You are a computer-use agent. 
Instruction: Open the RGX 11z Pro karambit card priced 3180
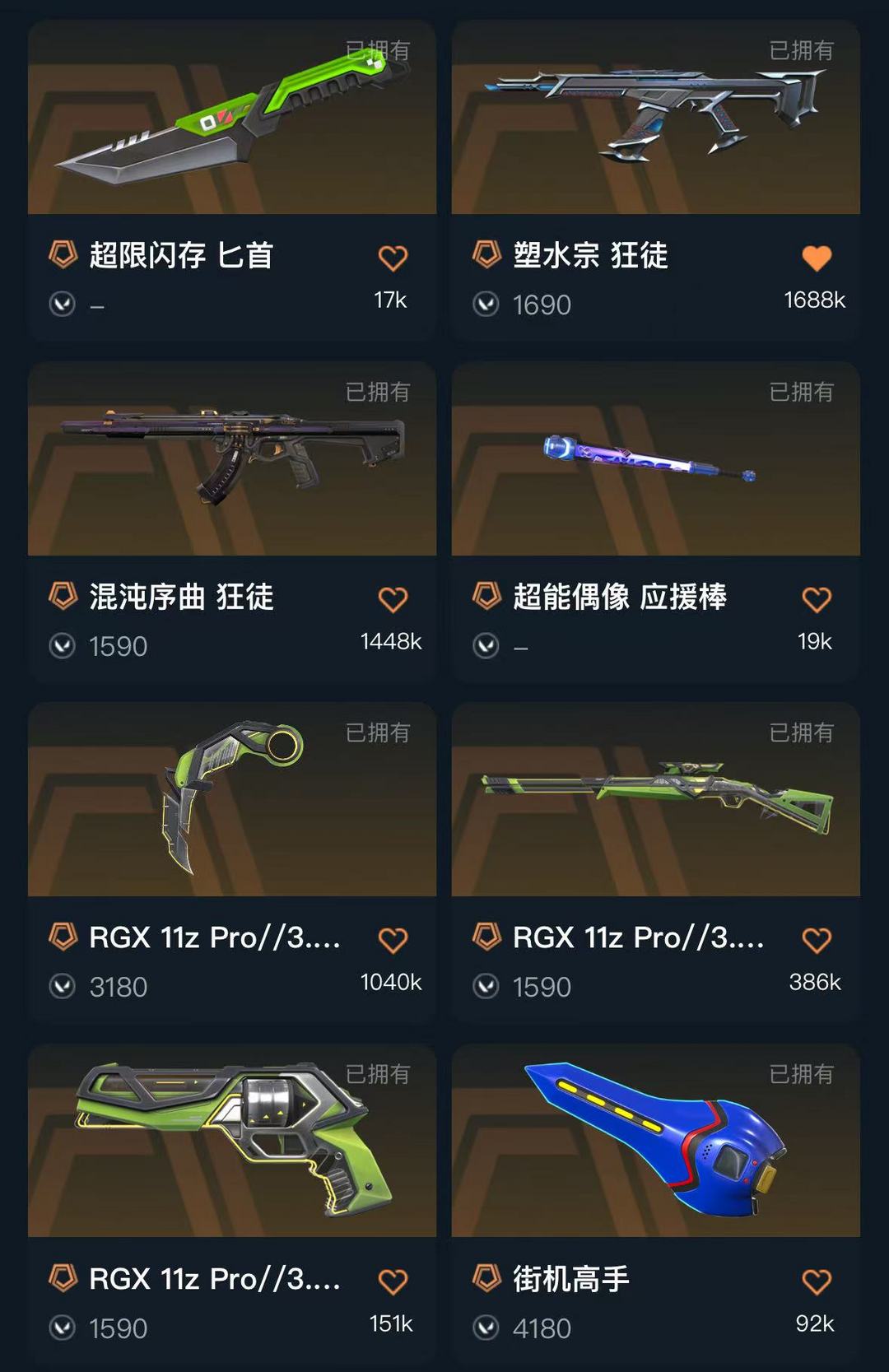click(x=232, y=802)
